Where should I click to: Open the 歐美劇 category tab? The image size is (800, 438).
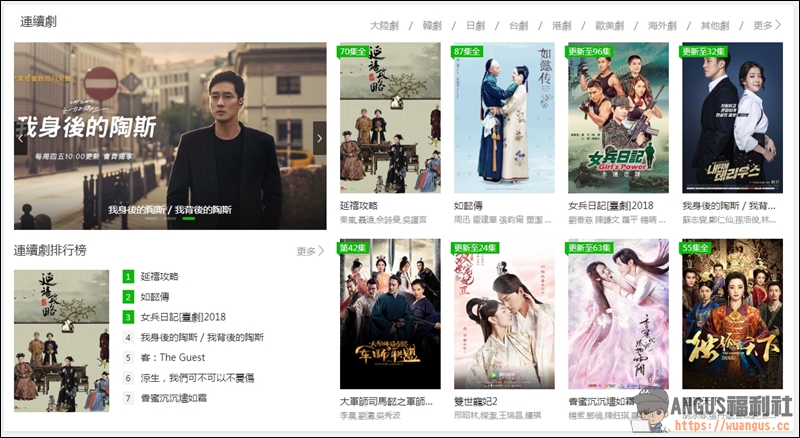pos(608,25)
